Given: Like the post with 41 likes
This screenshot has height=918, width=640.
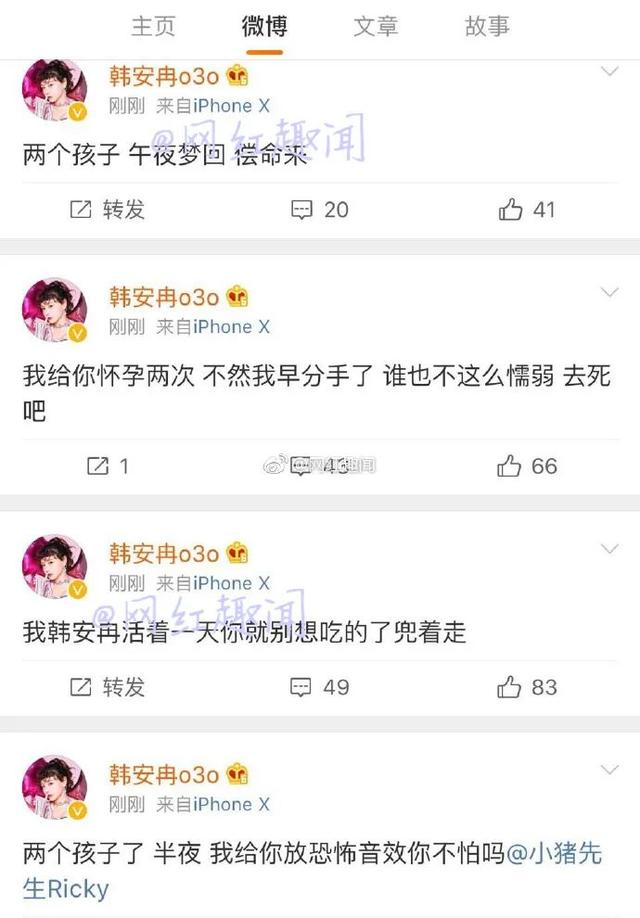Looking at the screenshot, I should click(x=526, y=209).
